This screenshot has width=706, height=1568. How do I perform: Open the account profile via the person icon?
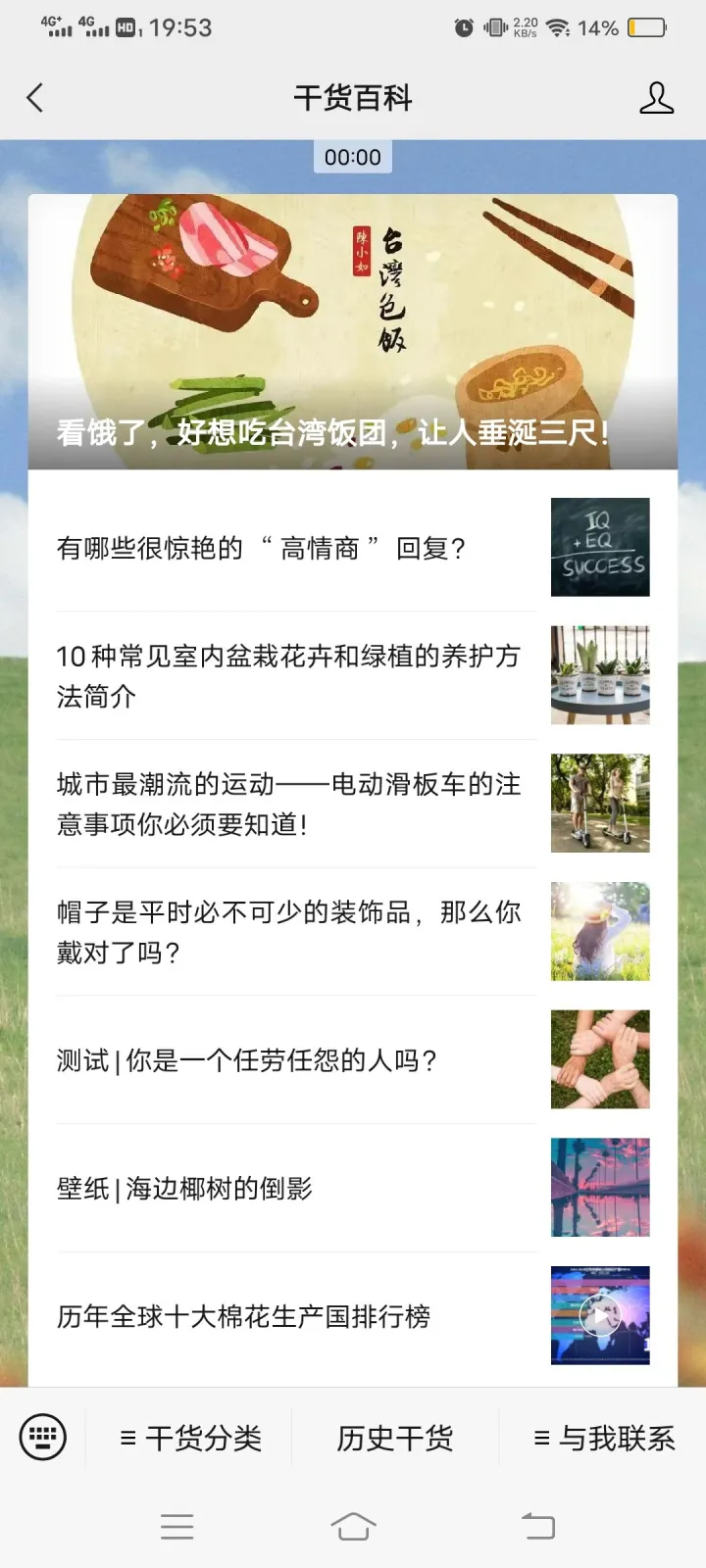(x=656, y=97)
